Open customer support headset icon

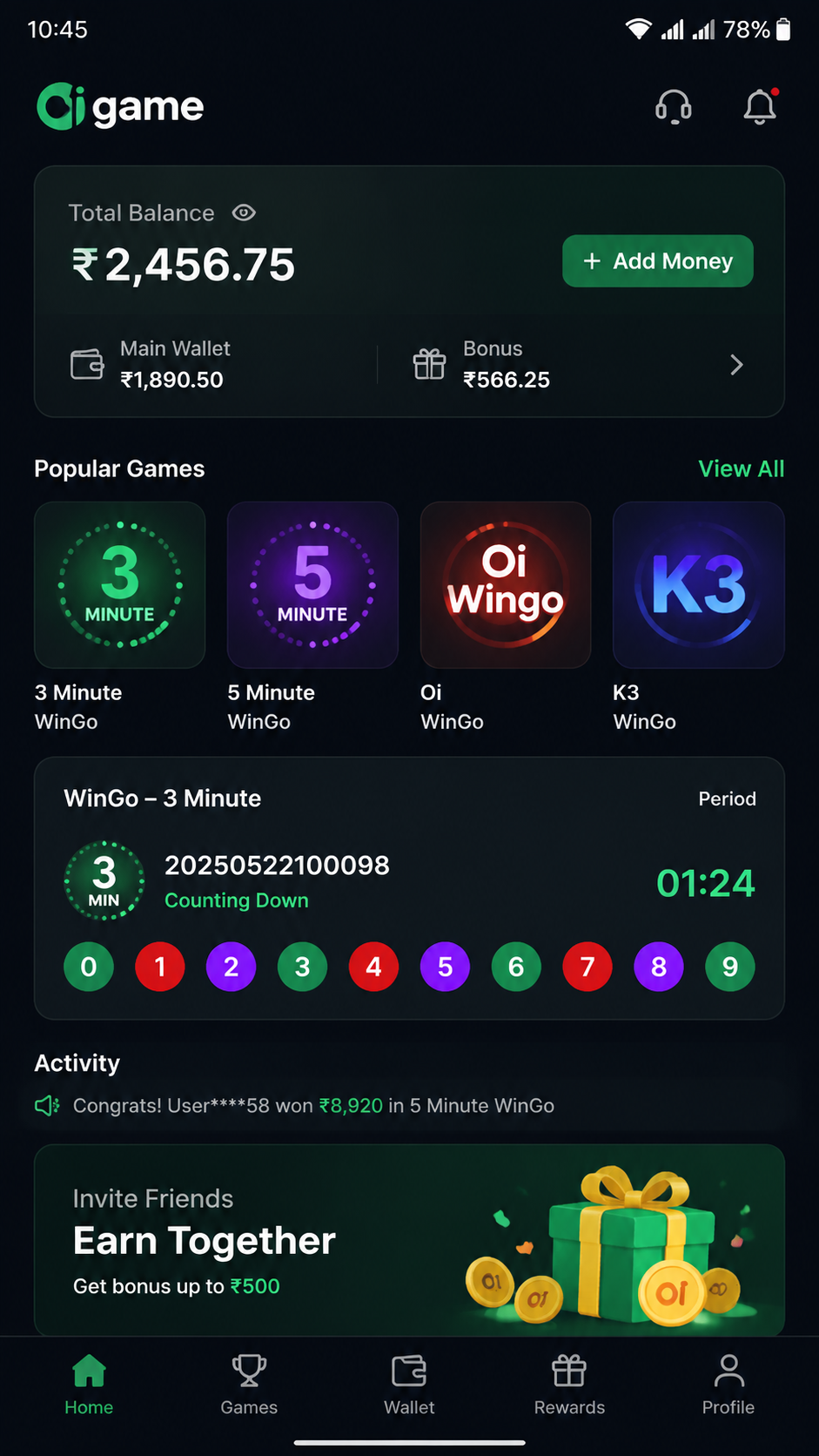673,107
